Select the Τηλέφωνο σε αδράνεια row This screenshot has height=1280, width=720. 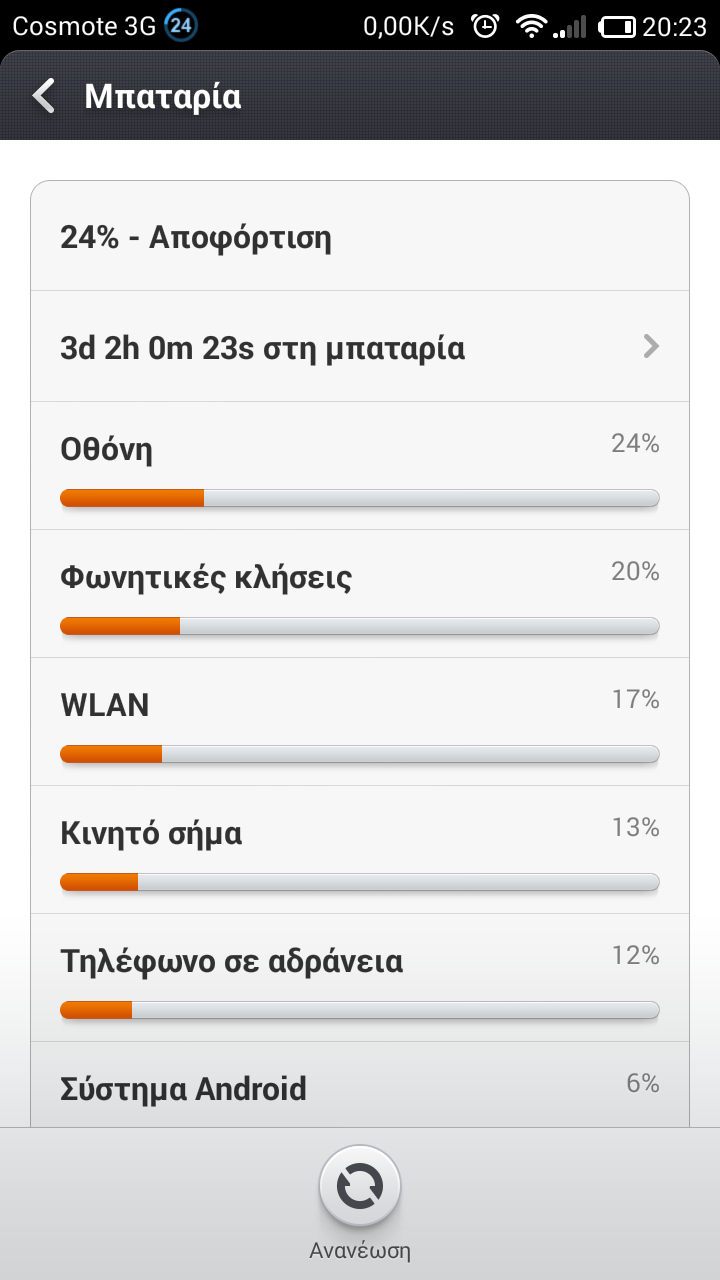(360, 978)
